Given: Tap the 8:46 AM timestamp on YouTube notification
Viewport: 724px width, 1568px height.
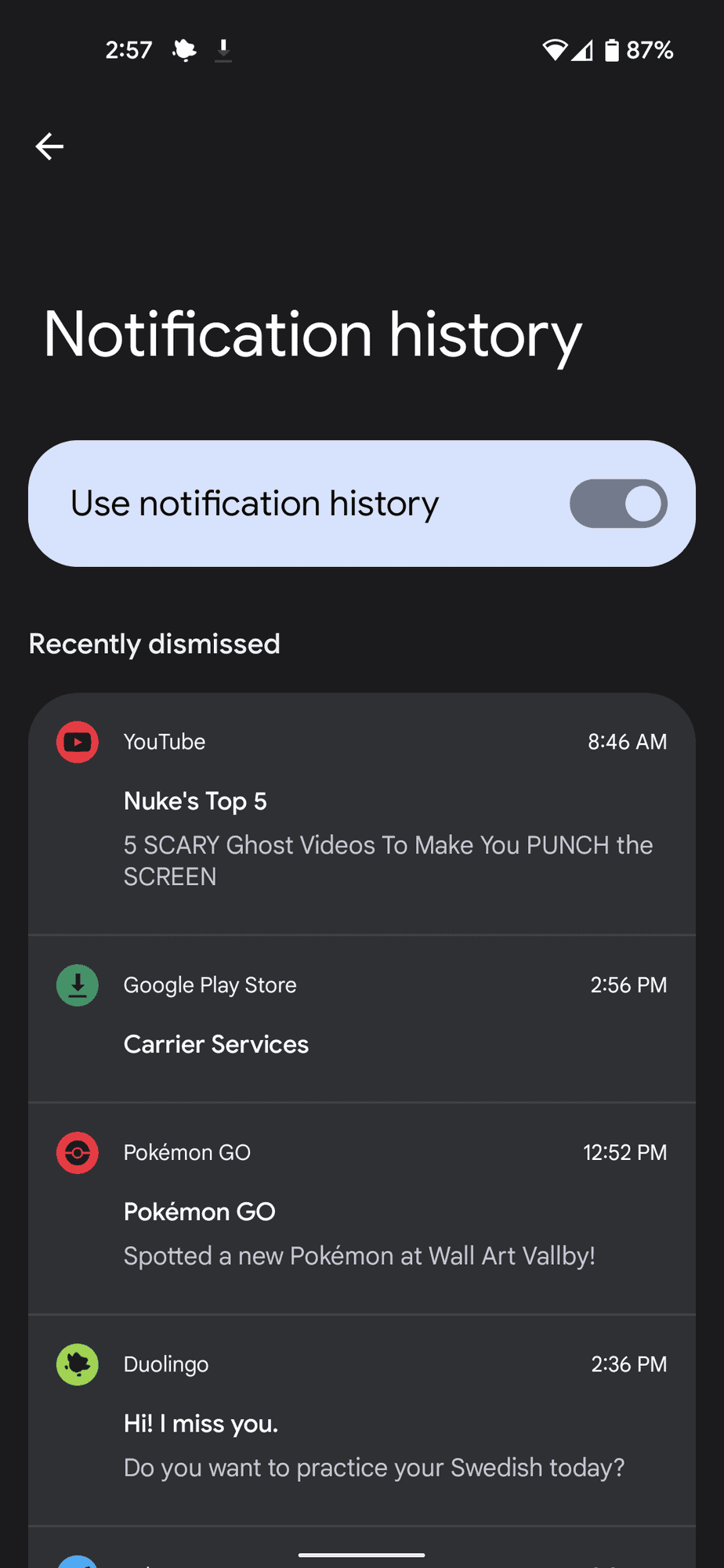Looking at the screenshot, I should [628, 742].
